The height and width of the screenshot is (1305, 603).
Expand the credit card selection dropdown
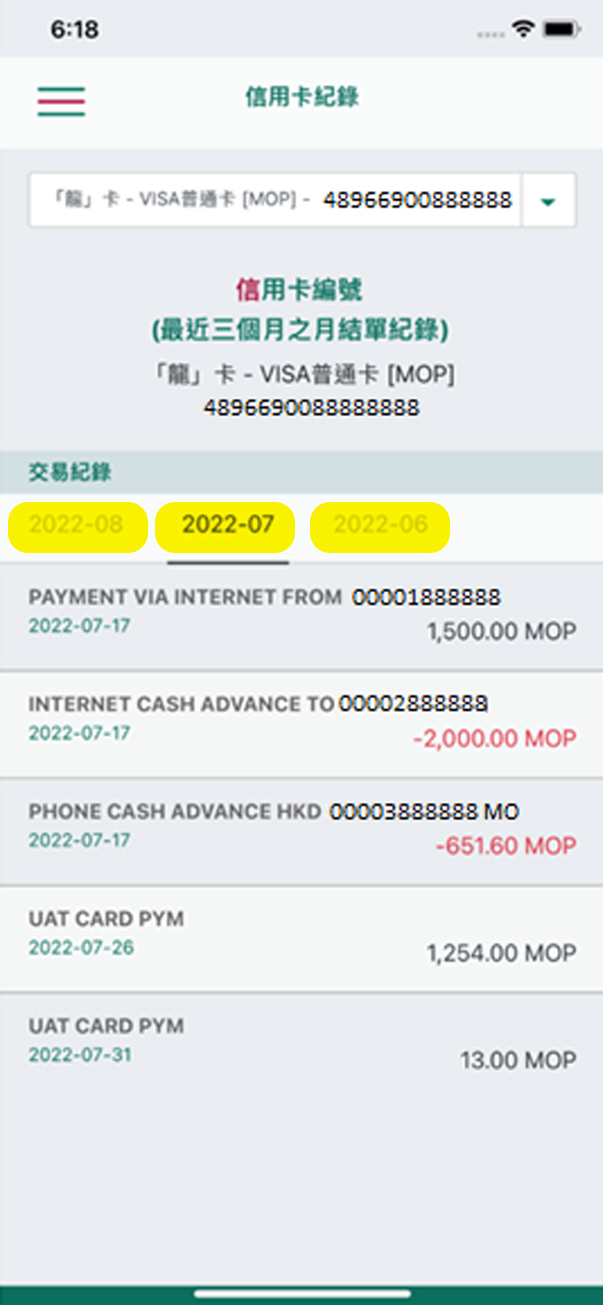tap(547, 200)
